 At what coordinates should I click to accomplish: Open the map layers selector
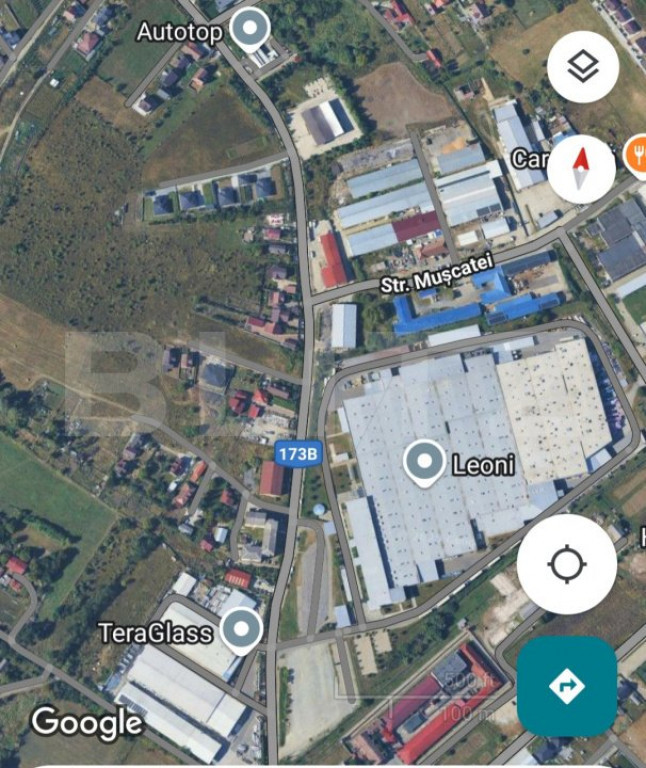point(583,66)
